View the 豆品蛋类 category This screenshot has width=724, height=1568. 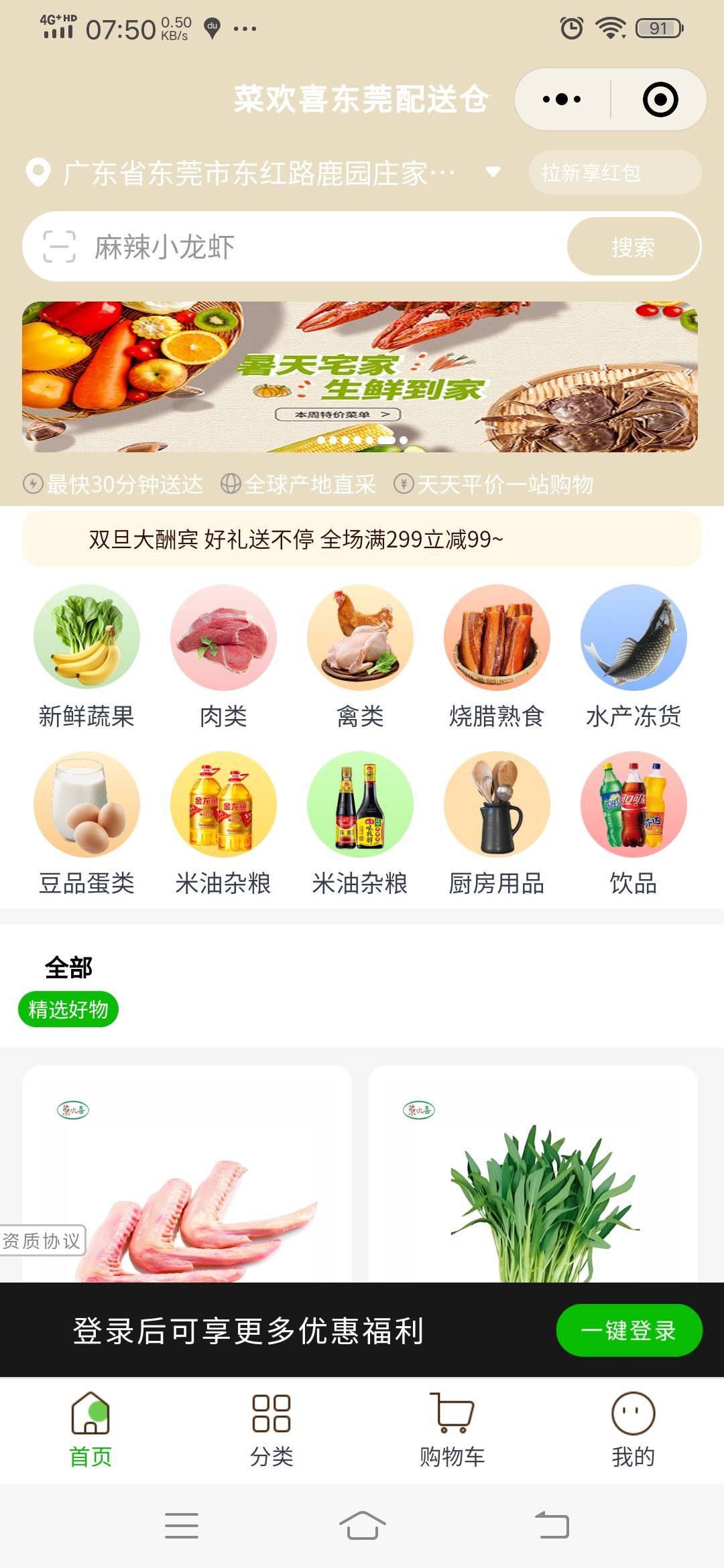point(86,824)
